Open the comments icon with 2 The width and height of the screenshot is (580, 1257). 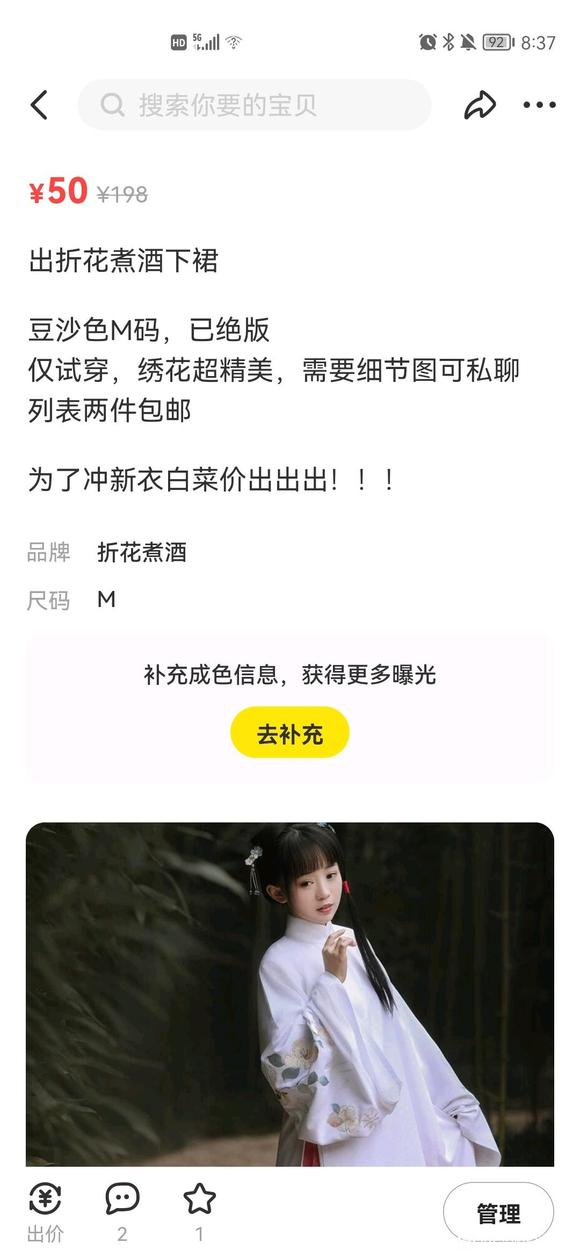[122, 1212]
